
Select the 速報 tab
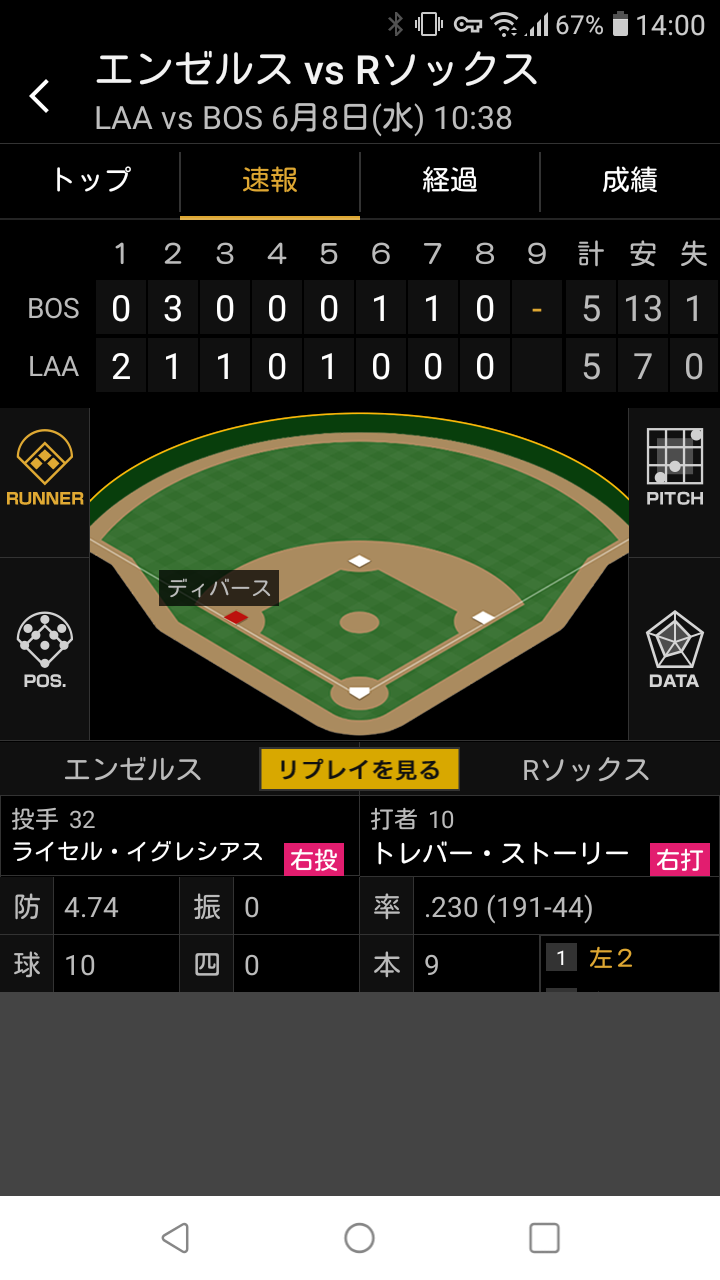270,181
